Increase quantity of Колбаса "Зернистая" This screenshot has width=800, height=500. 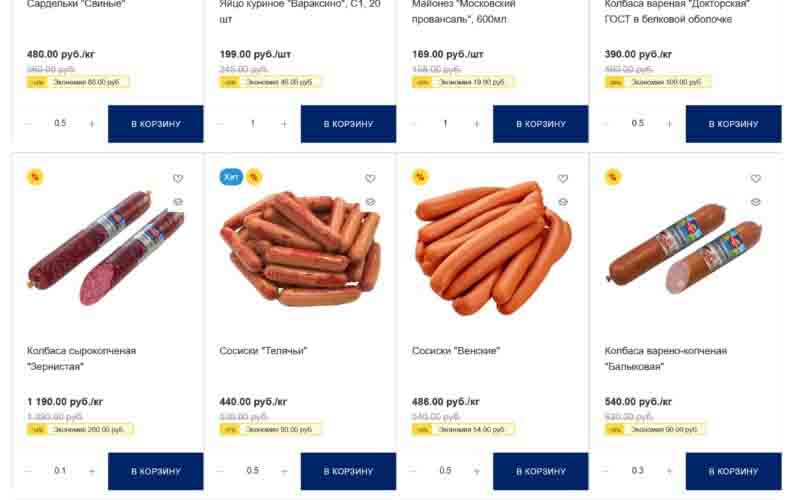pos(92,471)
